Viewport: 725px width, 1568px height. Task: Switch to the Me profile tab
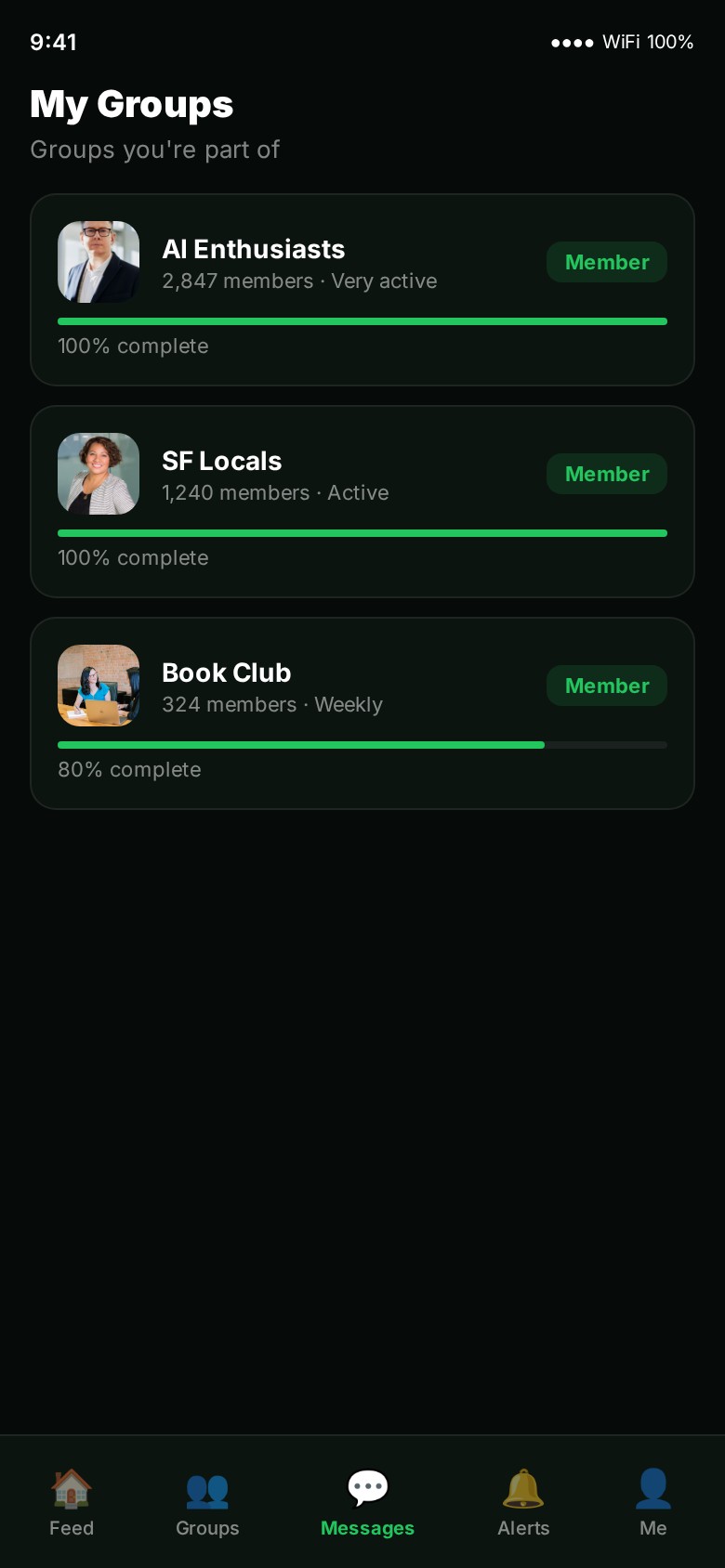coord(652,1503)
